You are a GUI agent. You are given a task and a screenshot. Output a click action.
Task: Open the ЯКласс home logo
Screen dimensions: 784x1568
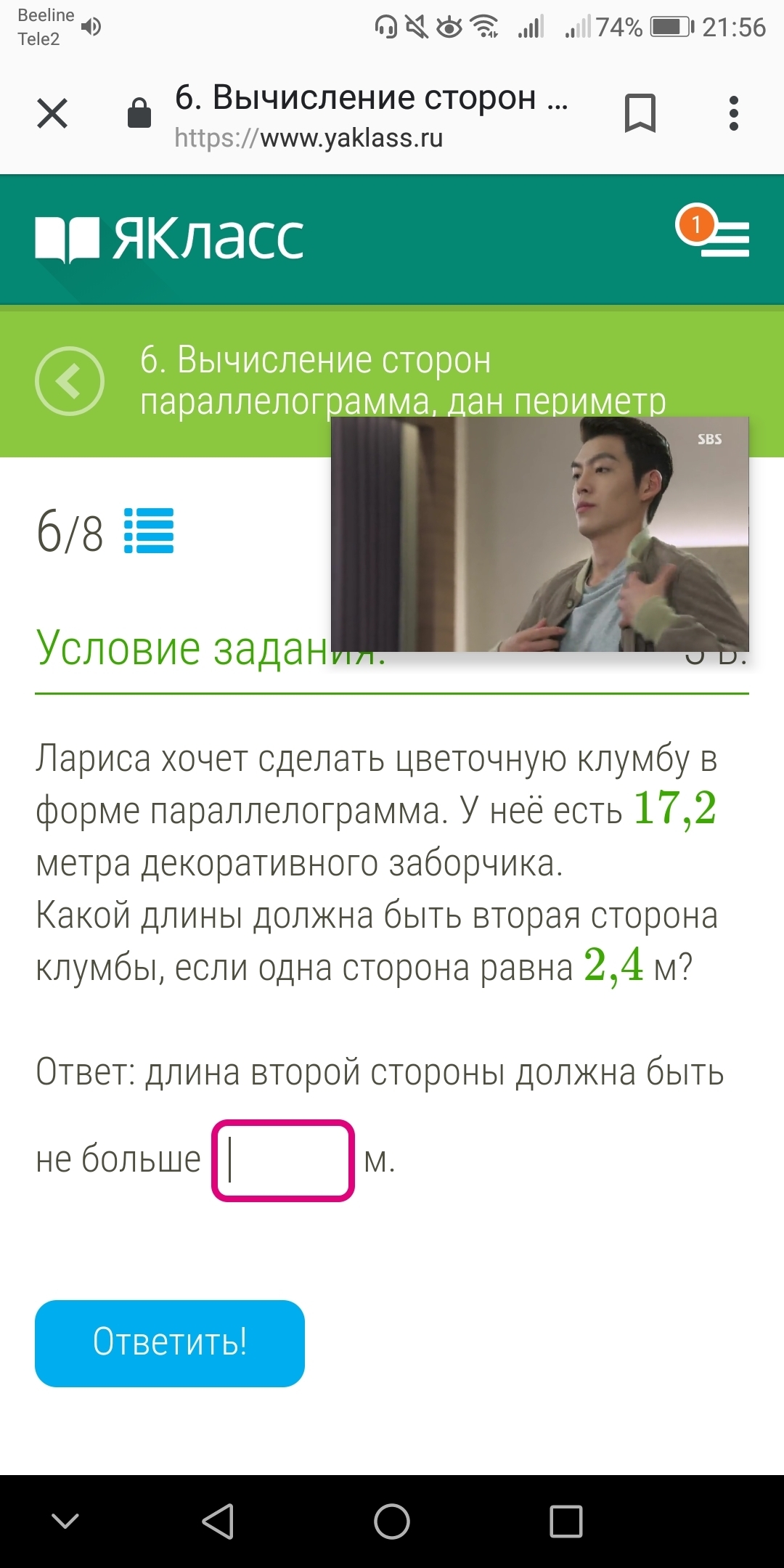point(170,240)
